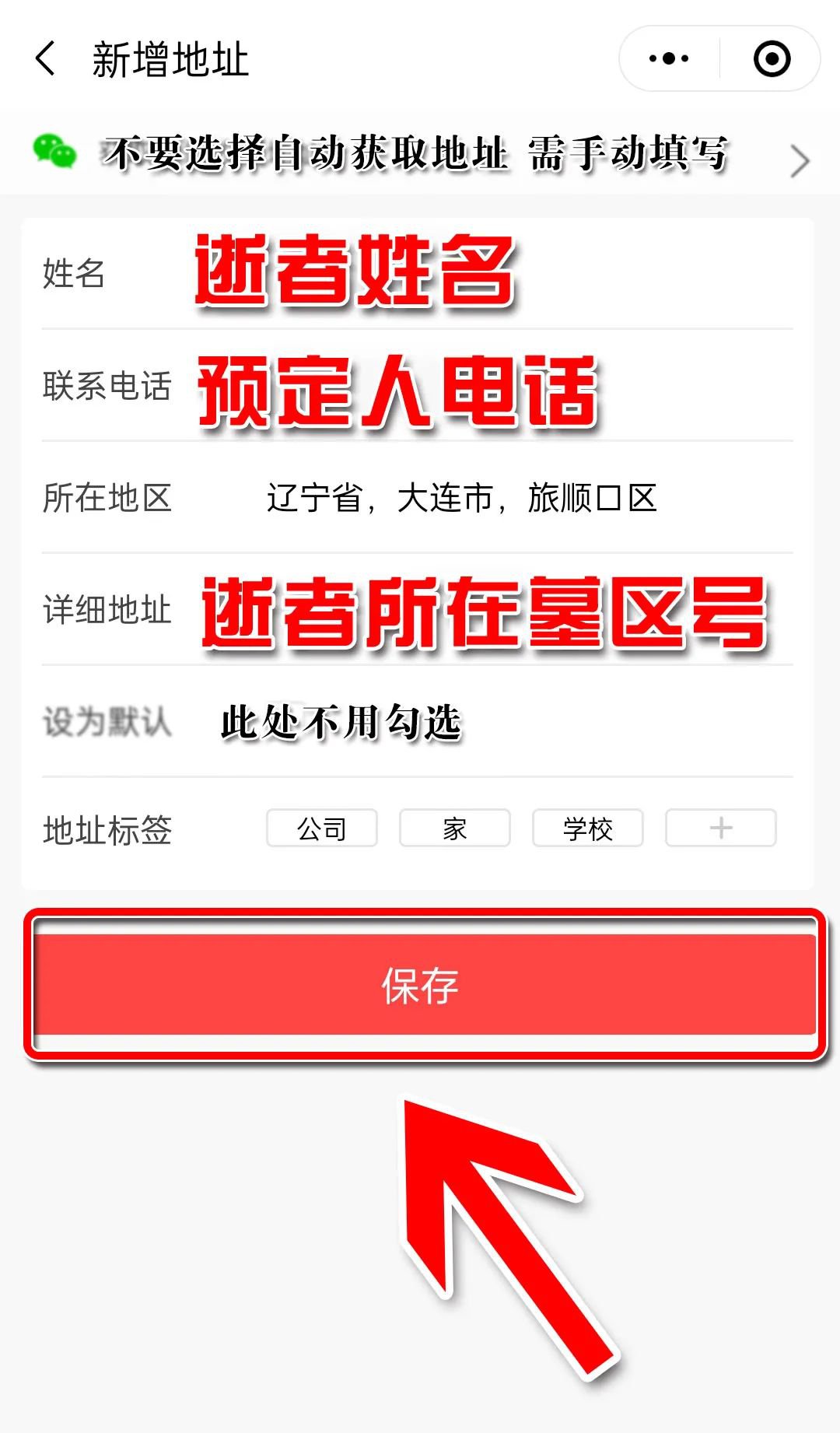Image resolution: width=840 pixels, height=1433 pixels.
Task: Tap the 姓名 input field
Action: point(490,273)
